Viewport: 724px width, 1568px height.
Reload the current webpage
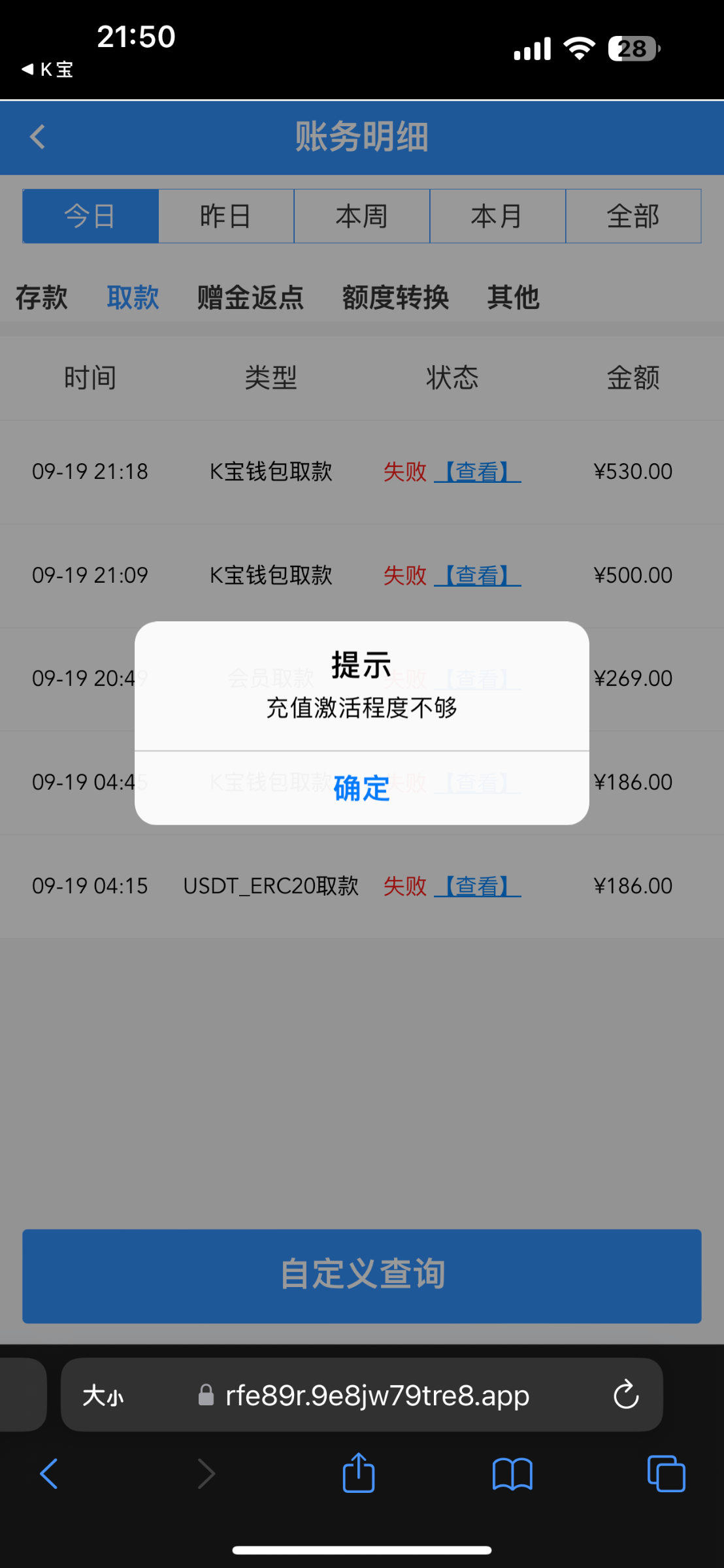[625, 1395]
